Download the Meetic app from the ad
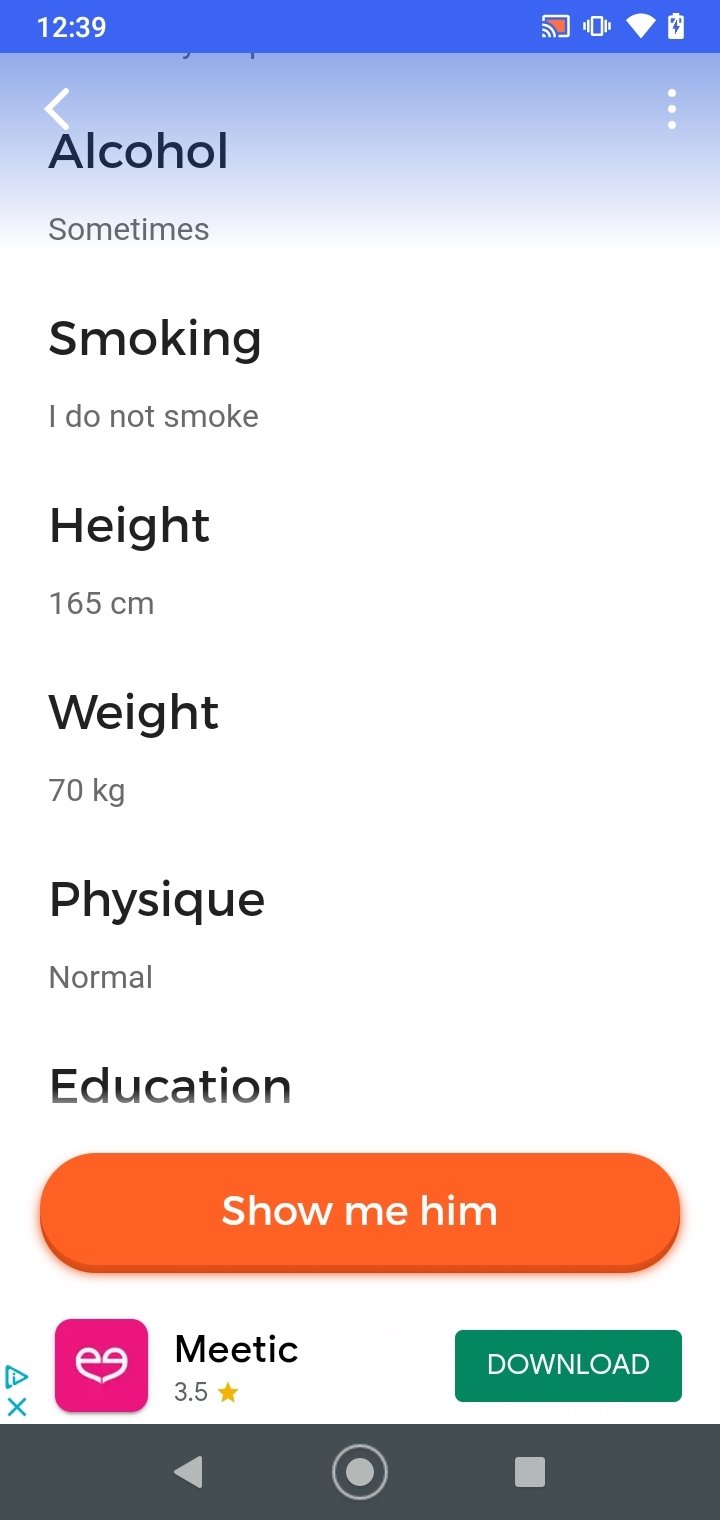The height and width of the screenshot is (1520, 720). tap(568, 1365)
